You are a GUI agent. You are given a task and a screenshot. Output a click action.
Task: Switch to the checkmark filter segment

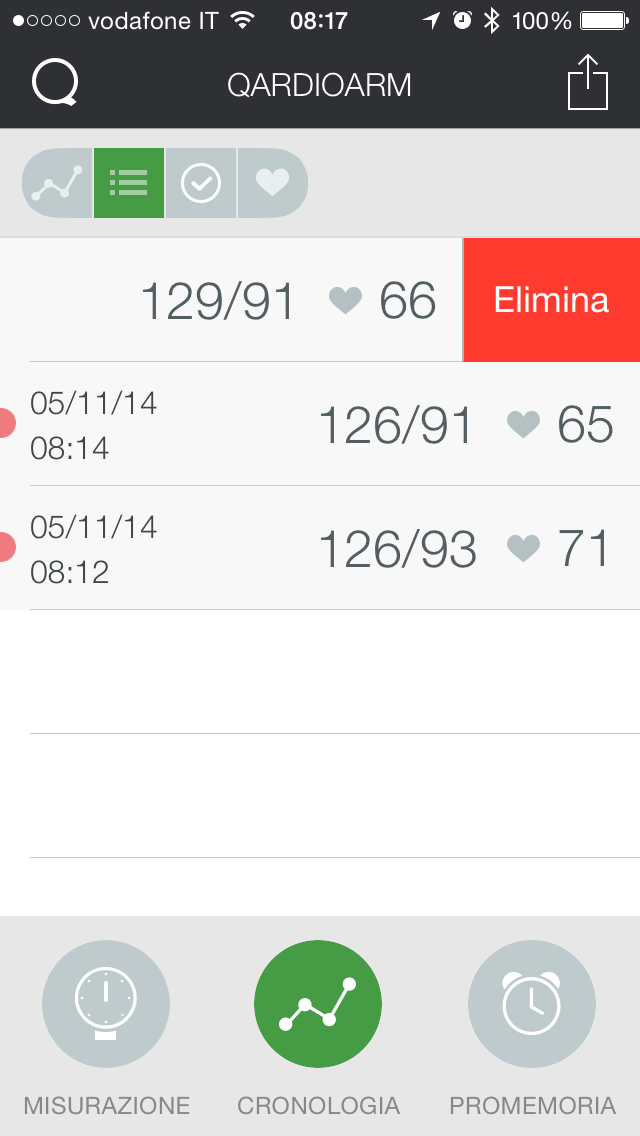click(201, 183)
